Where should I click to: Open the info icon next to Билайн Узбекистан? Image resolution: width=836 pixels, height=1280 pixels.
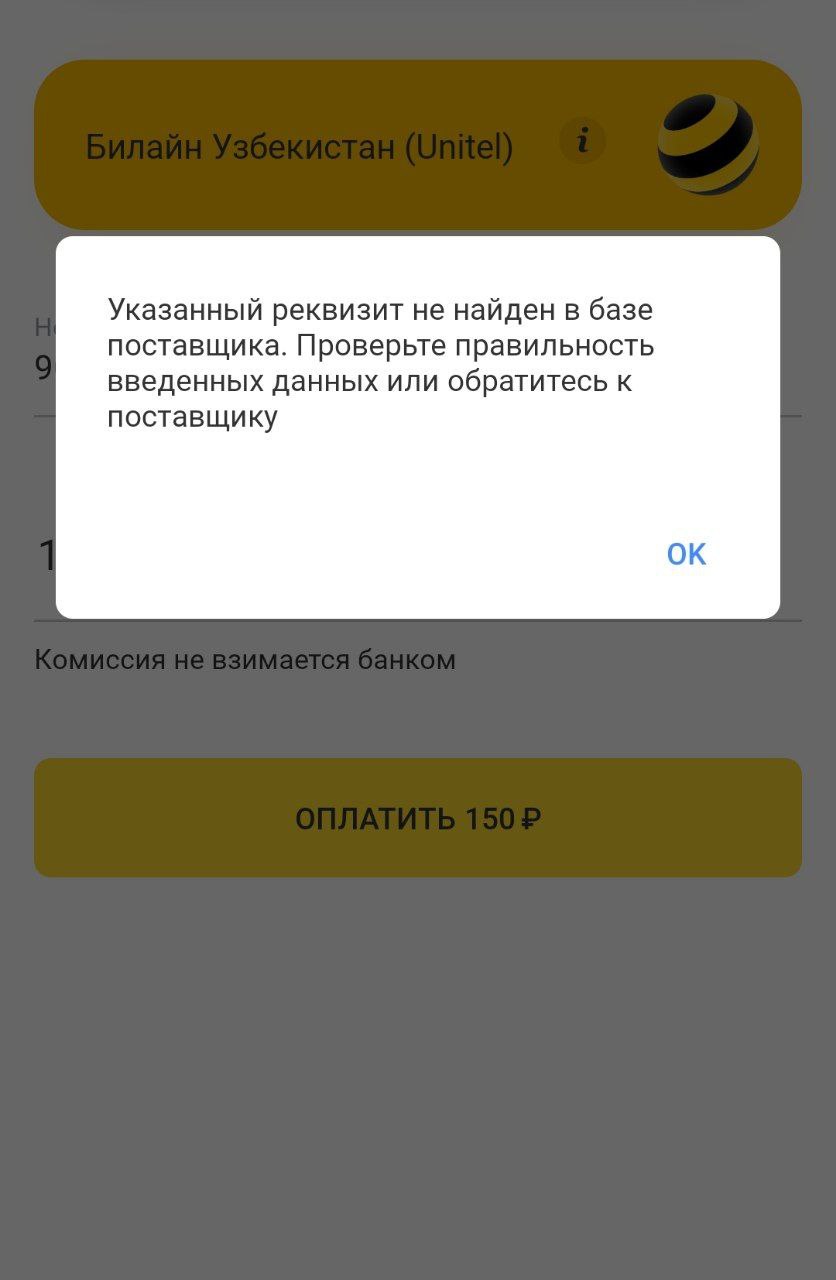click(583, 140)
